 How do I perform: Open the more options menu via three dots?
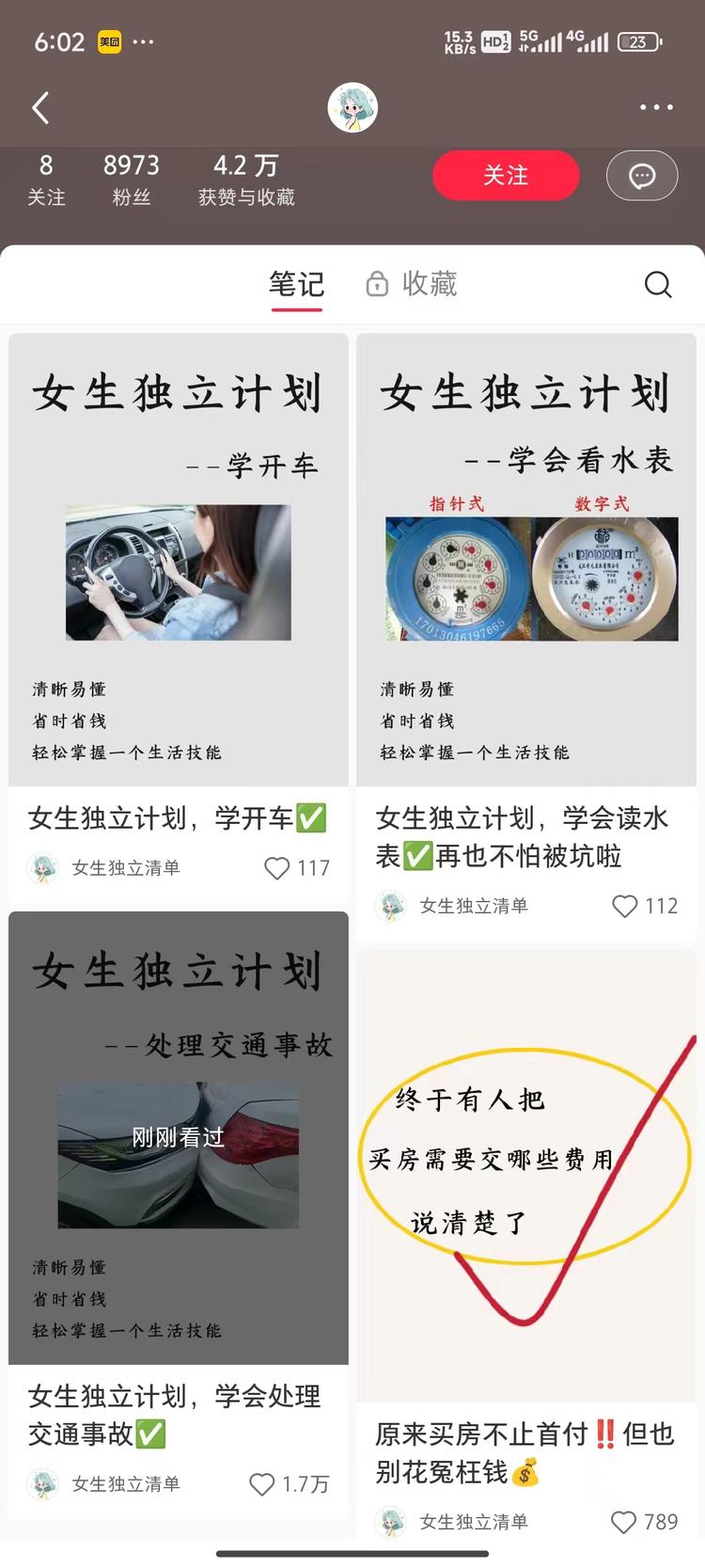tap(655, 107)
